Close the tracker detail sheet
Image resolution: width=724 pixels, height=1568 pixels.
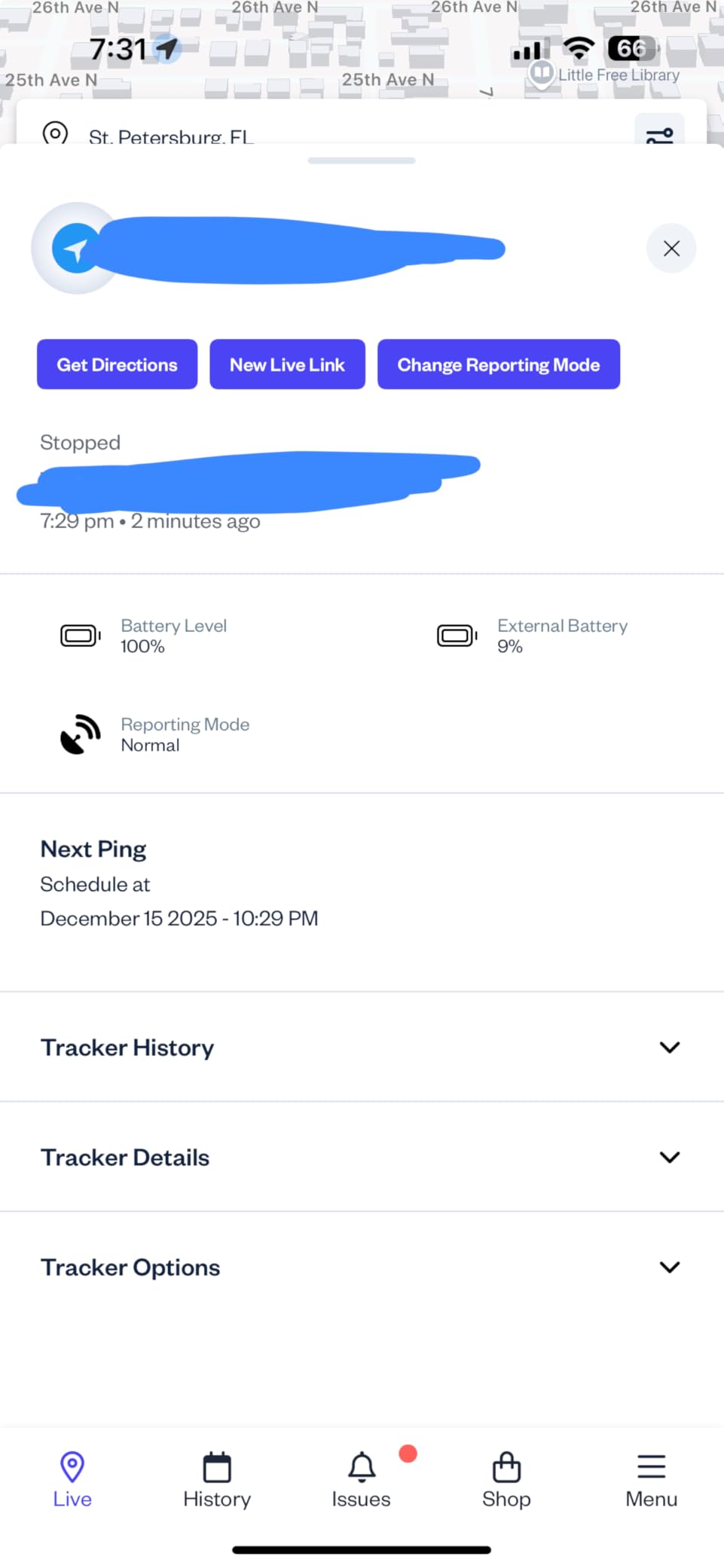671,249
